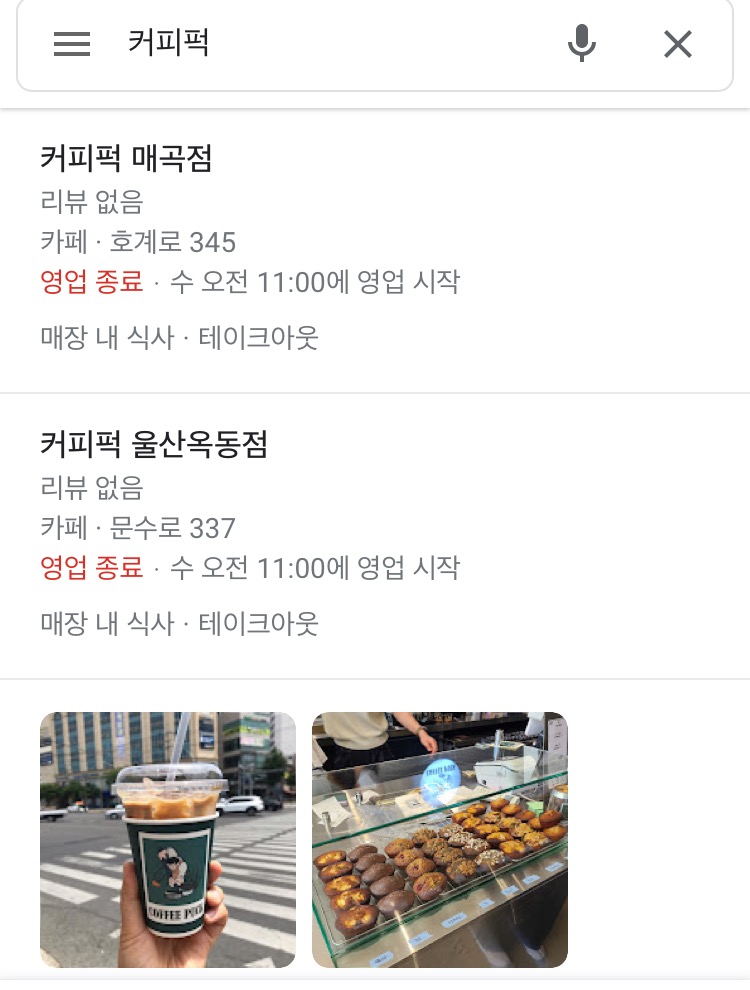Viewport: 750px width, 990px height.
Task: Open the 커피퍽 매곡점 result
Action: pos(127,159)
